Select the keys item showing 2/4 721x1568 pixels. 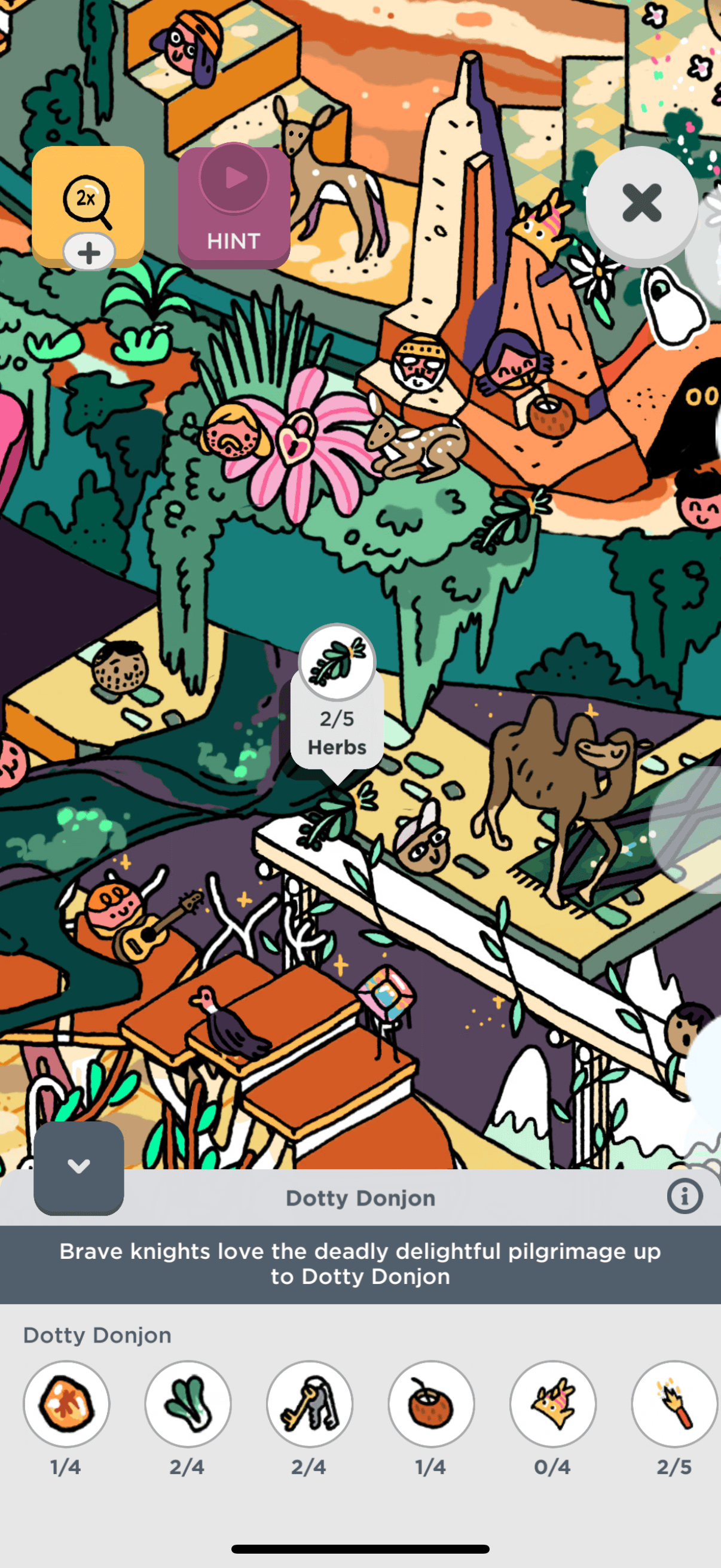pos(310,1404)
